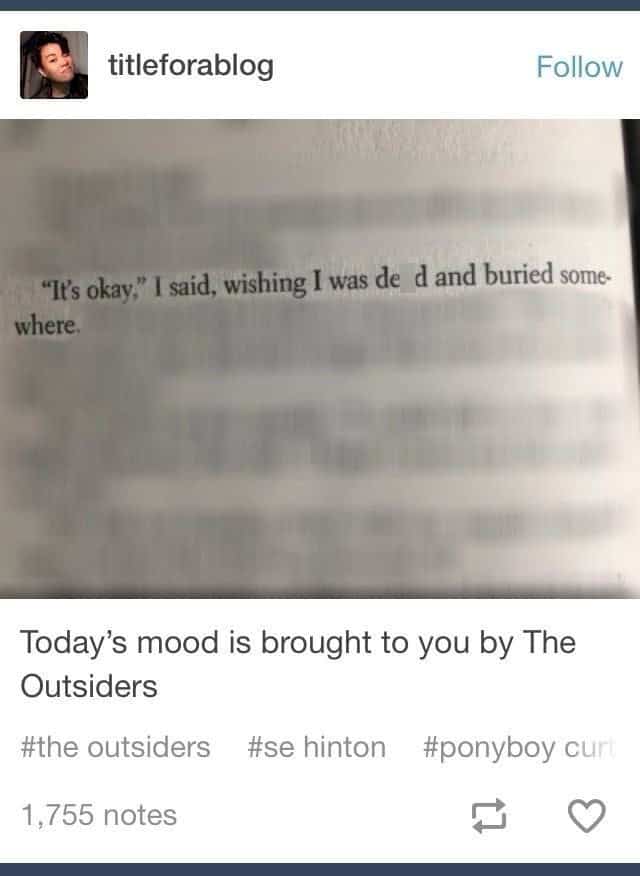This screenshot has width=640, height=876.
Task: View the 1,755 notes
Action: tap(99, 815)
